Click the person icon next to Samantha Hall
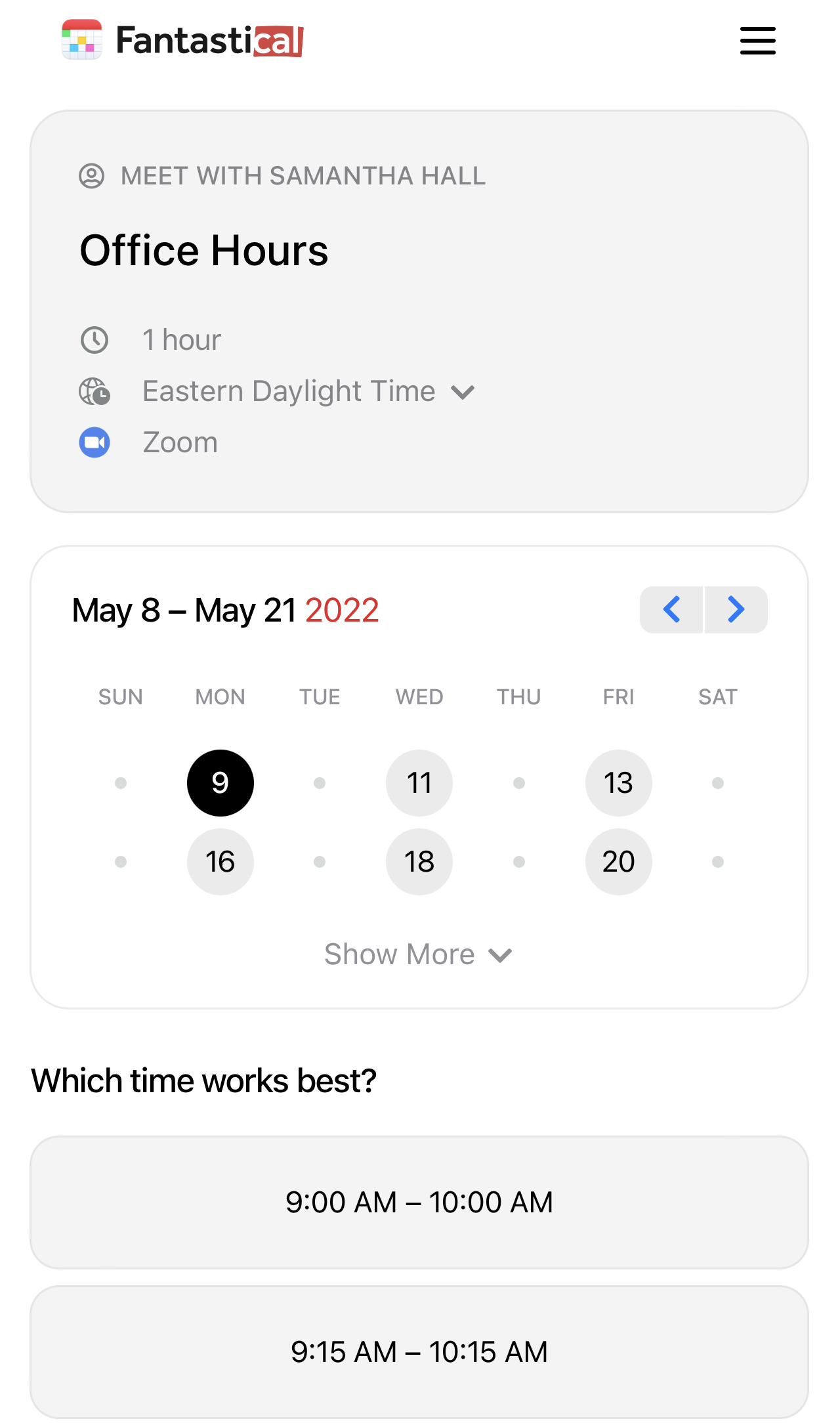Screen dimensions: 840x1425 click(x=93, y=175)
